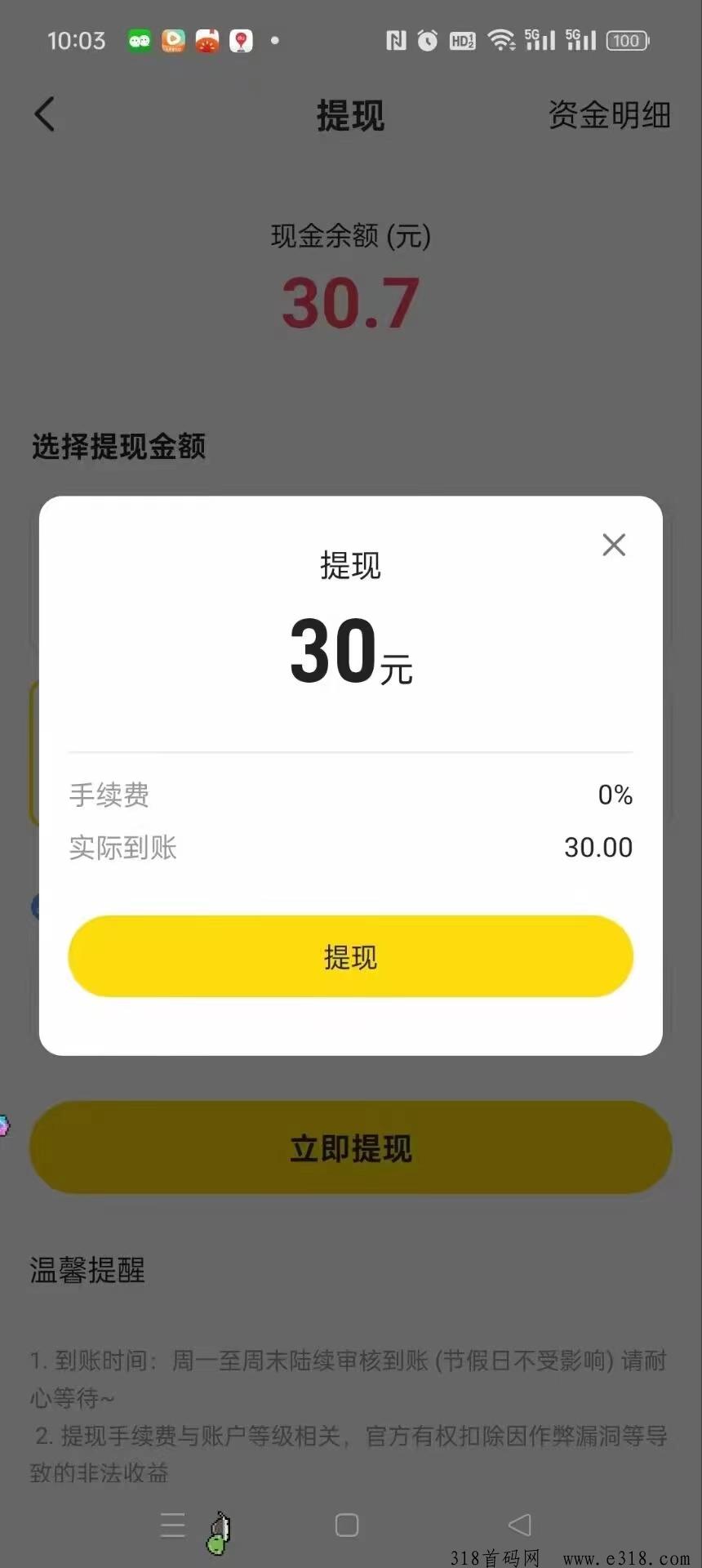This screenshot has height=1568, width=702.
Task: Tap the system back triangle button
Action: coord(519,1525)
